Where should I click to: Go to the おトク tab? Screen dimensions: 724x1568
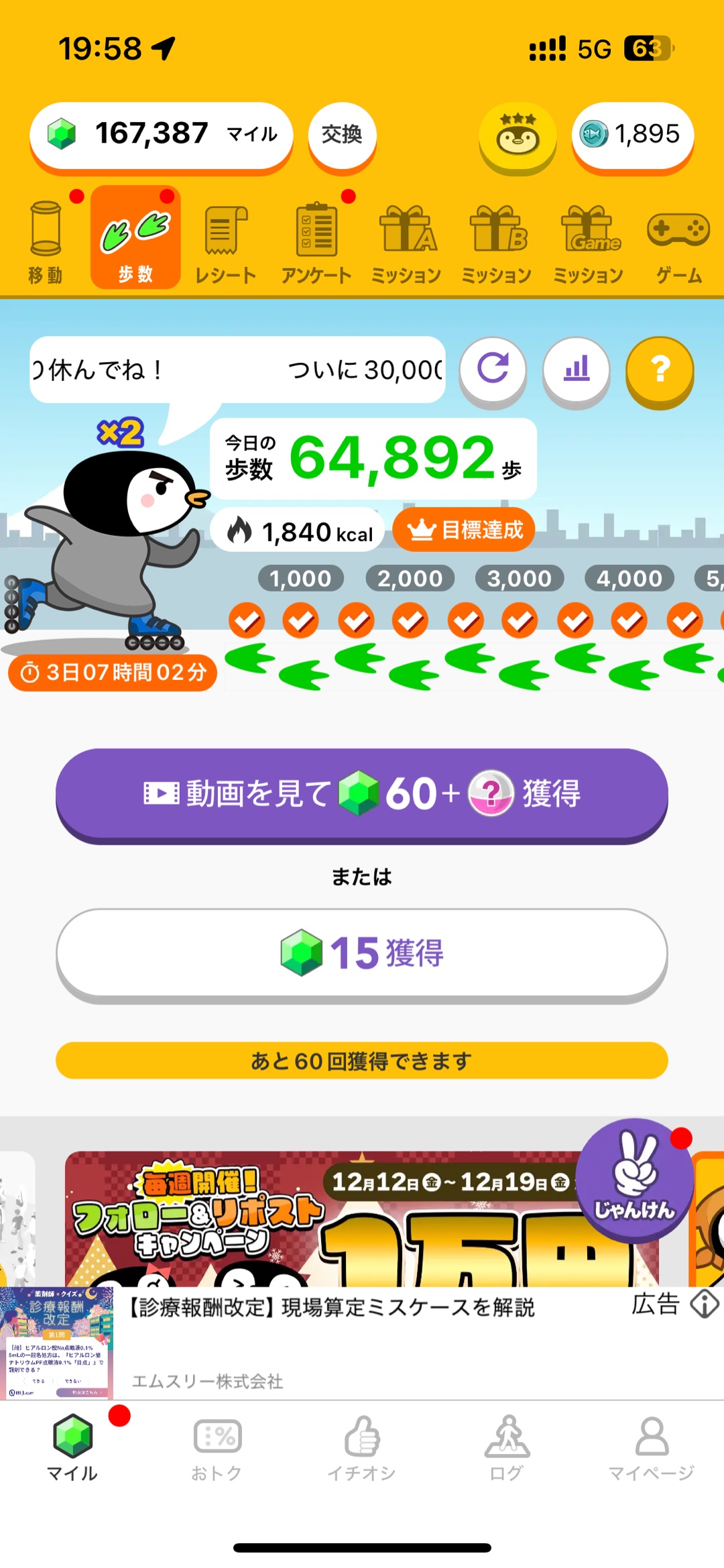click(217, 1449)
